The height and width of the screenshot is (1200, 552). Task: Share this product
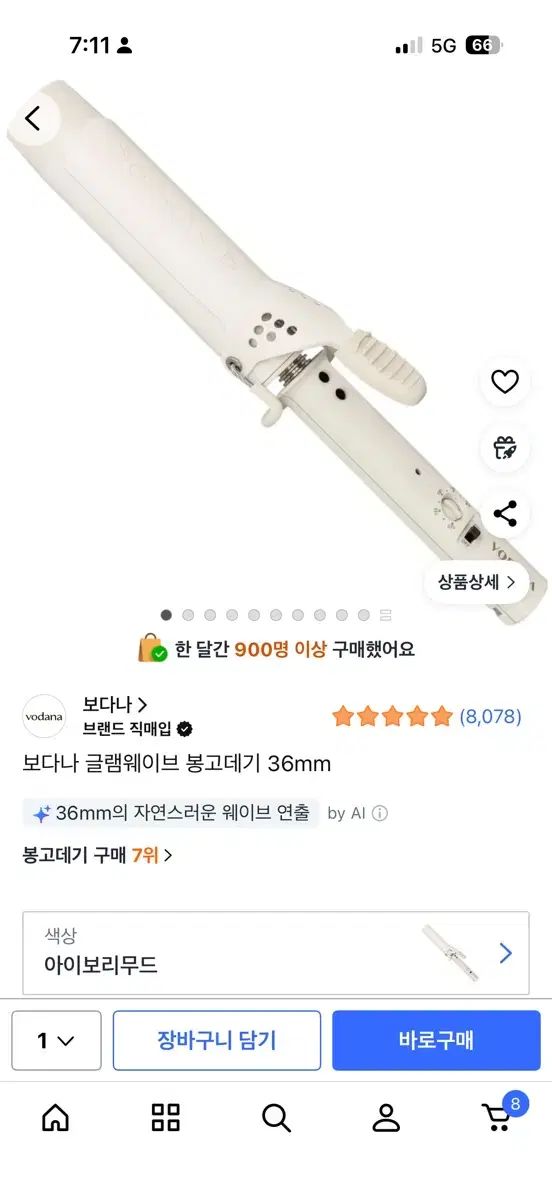pyautogui.click(x=505, y=514)
